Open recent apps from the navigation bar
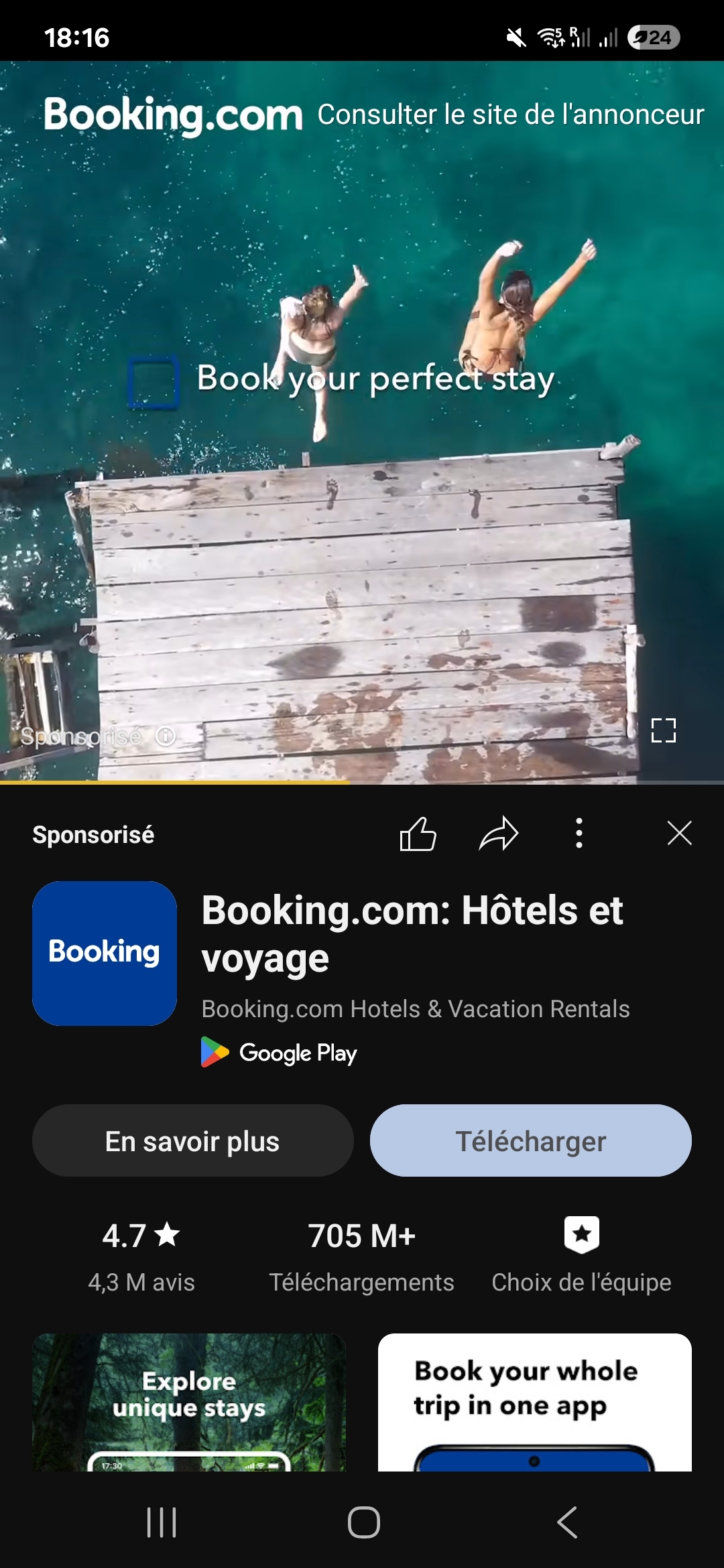 pyautogui.click(x=162, y=1522)
